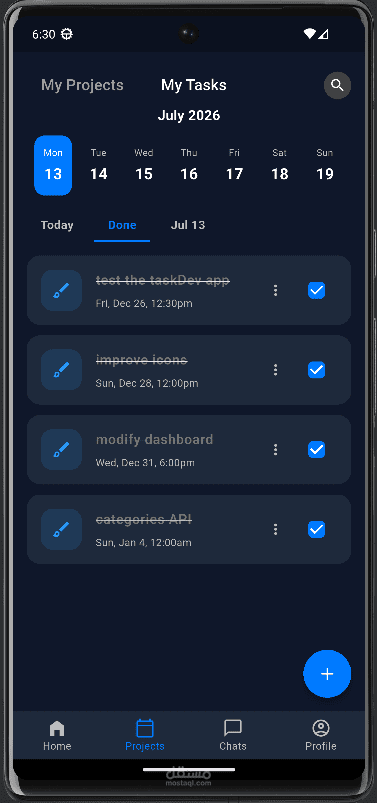Uncheck test the taskDev app task
This screenshot has height=803, width=377.
click(317, 290)
